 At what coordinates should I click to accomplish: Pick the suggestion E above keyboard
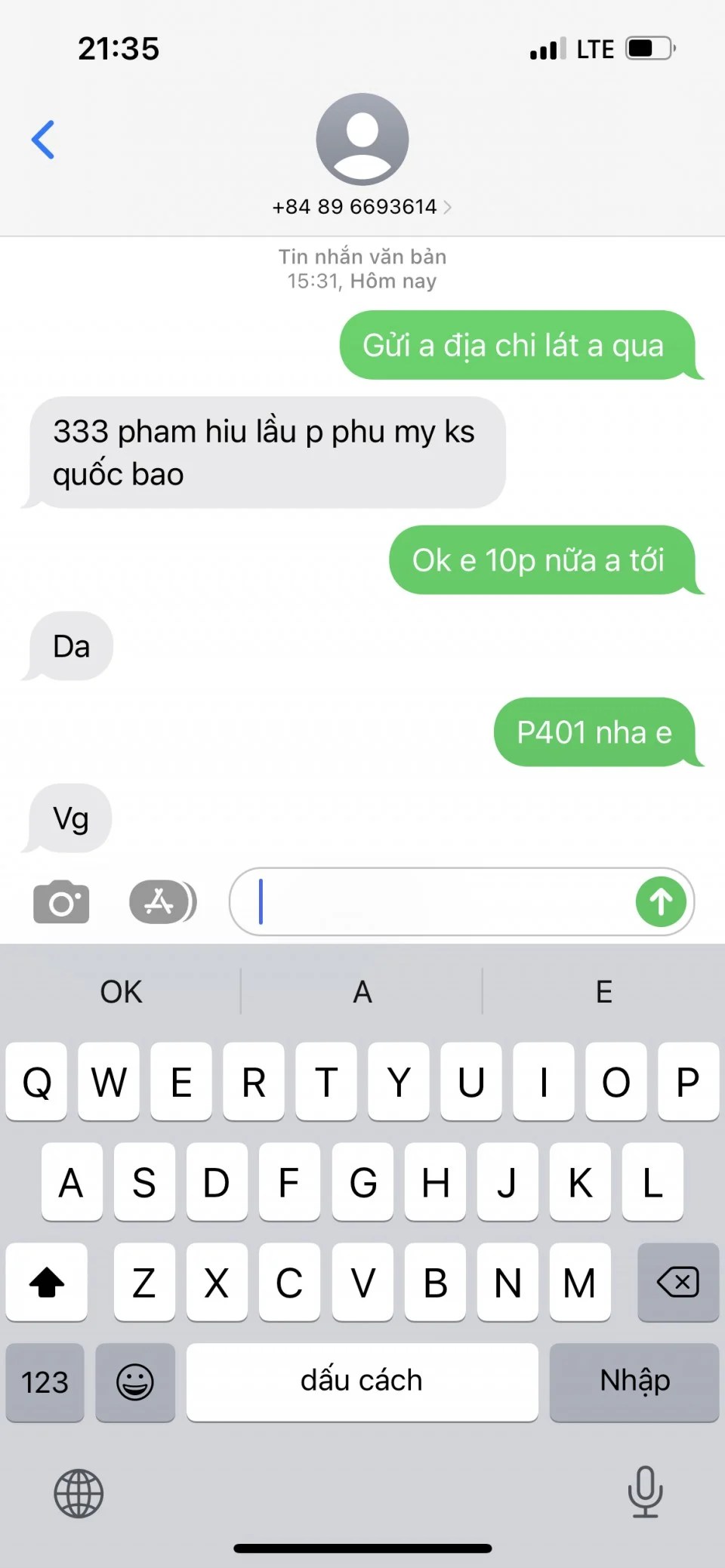pyautogui.click(x=604, y=991)
